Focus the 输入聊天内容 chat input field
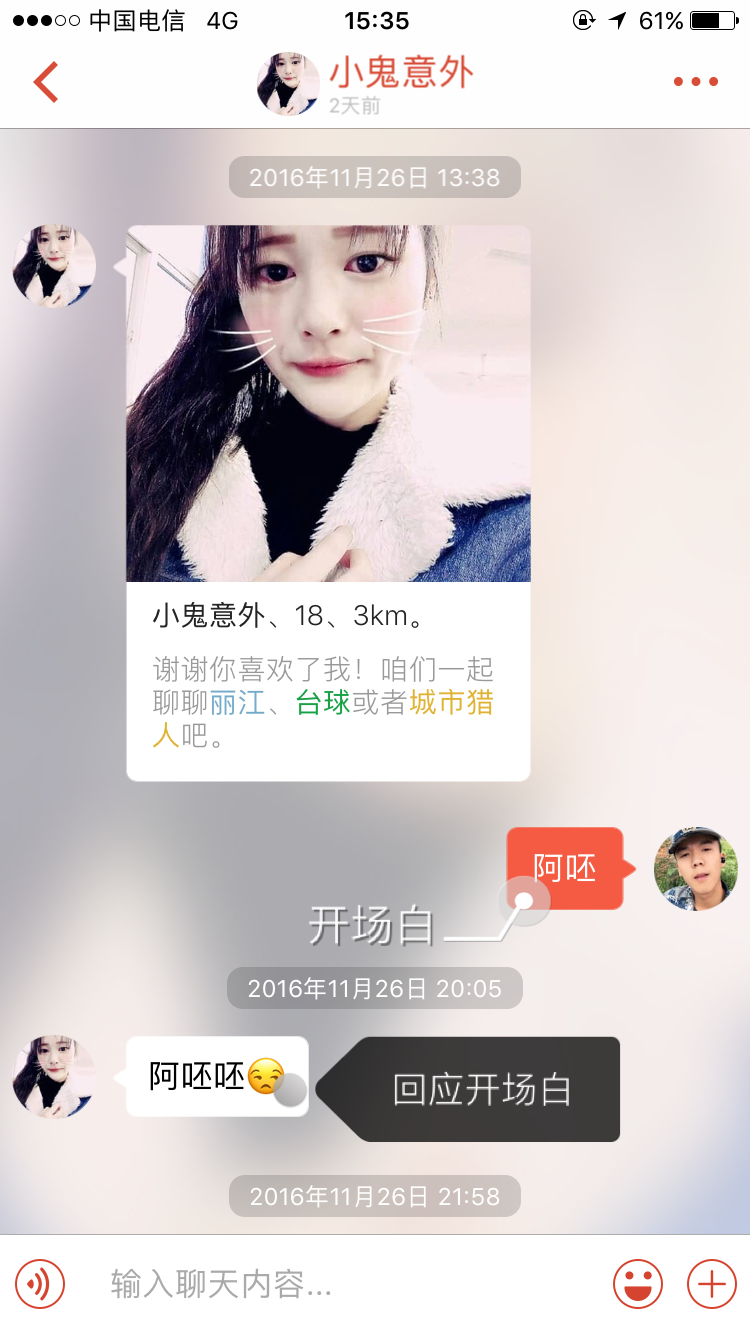The width and height of the screenshot is (750, 1334). [x=340, y=1283]
